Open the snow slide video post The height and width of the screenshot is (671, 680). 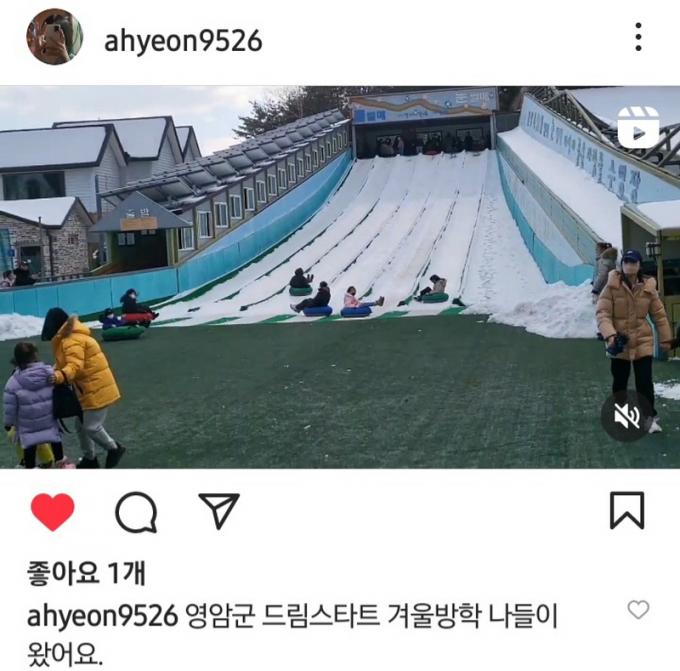(340, 280)
